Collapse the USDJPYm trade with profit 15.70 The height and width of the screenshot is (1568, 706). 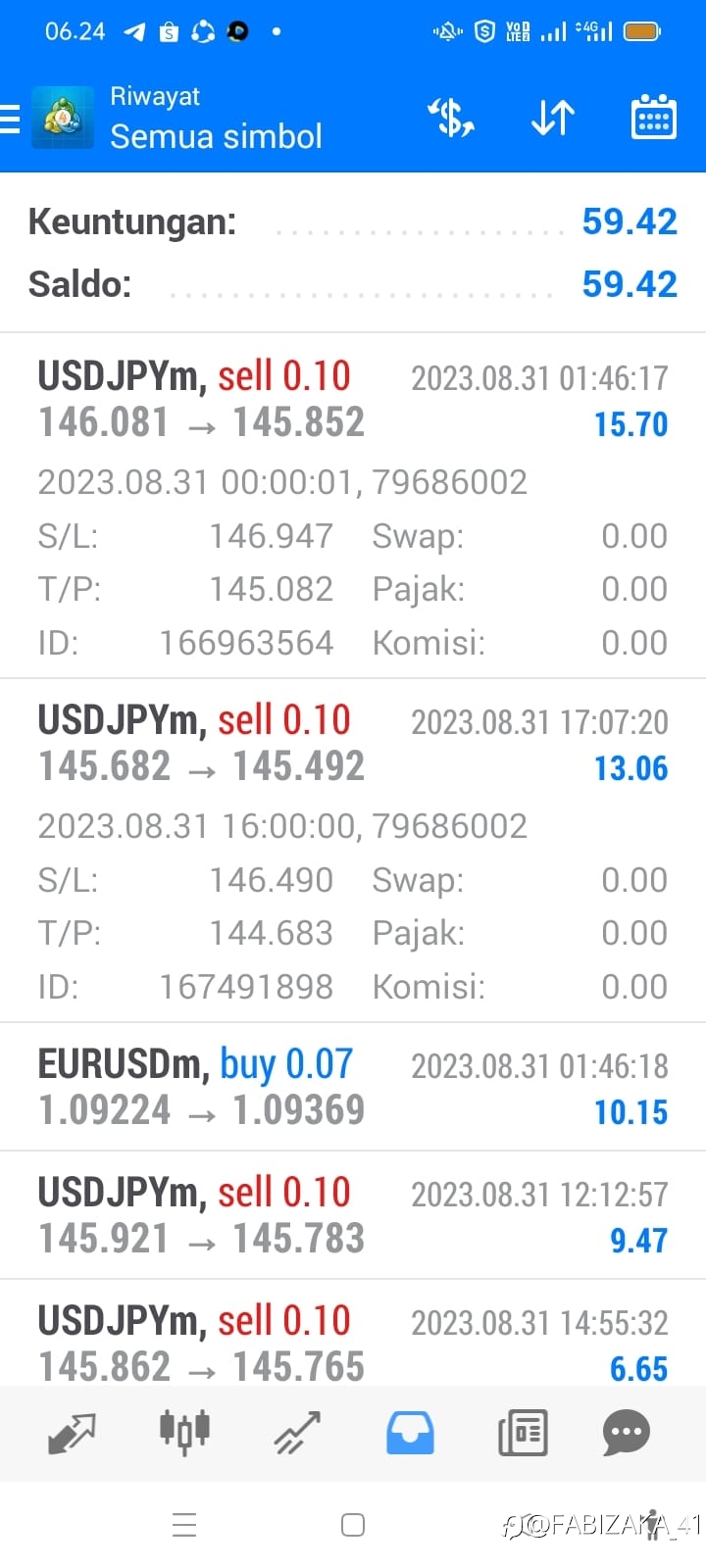point(353,506)
